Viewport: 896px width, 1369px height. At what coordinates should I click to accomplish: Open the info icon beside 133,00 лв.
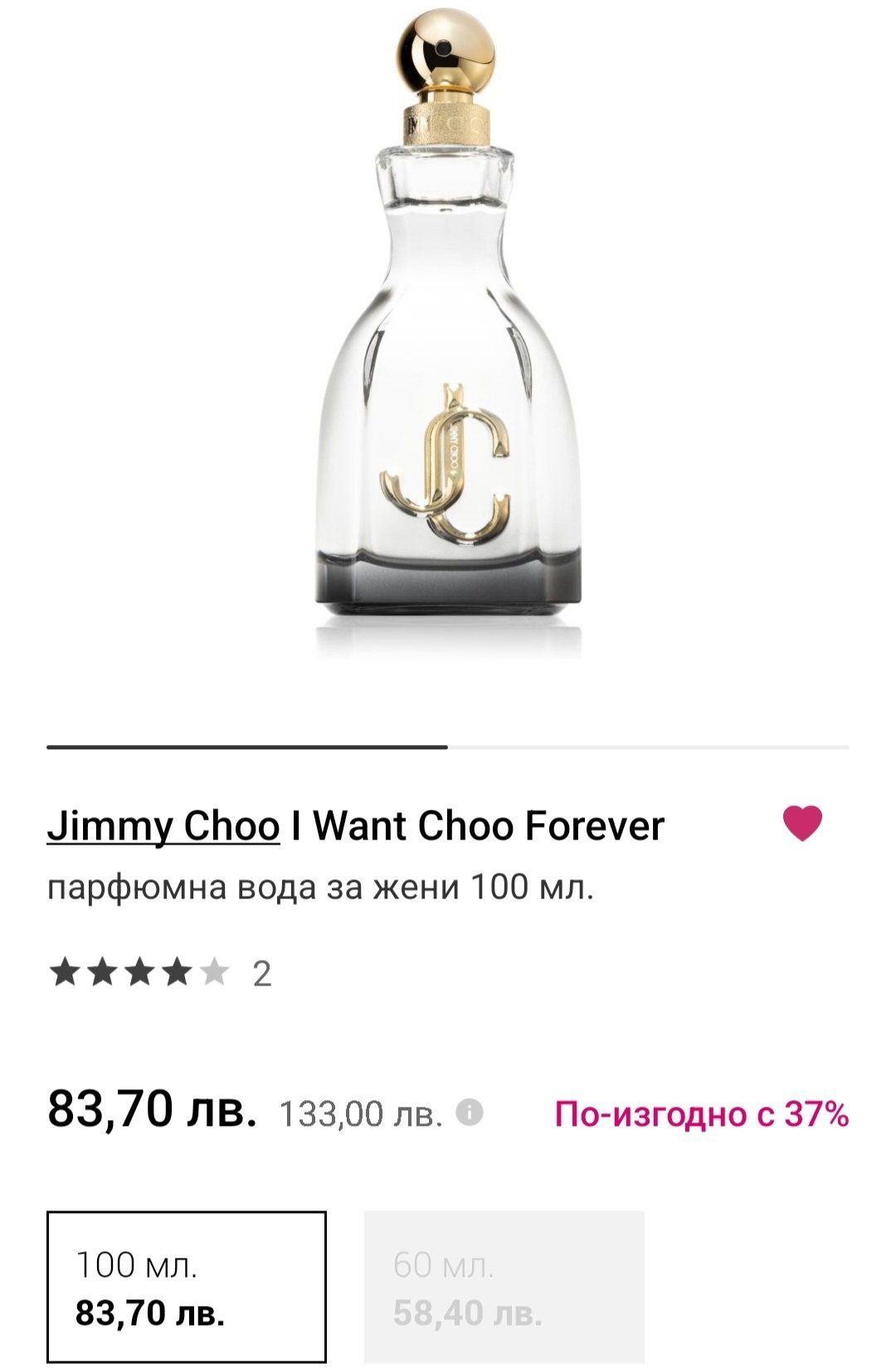470,1113
